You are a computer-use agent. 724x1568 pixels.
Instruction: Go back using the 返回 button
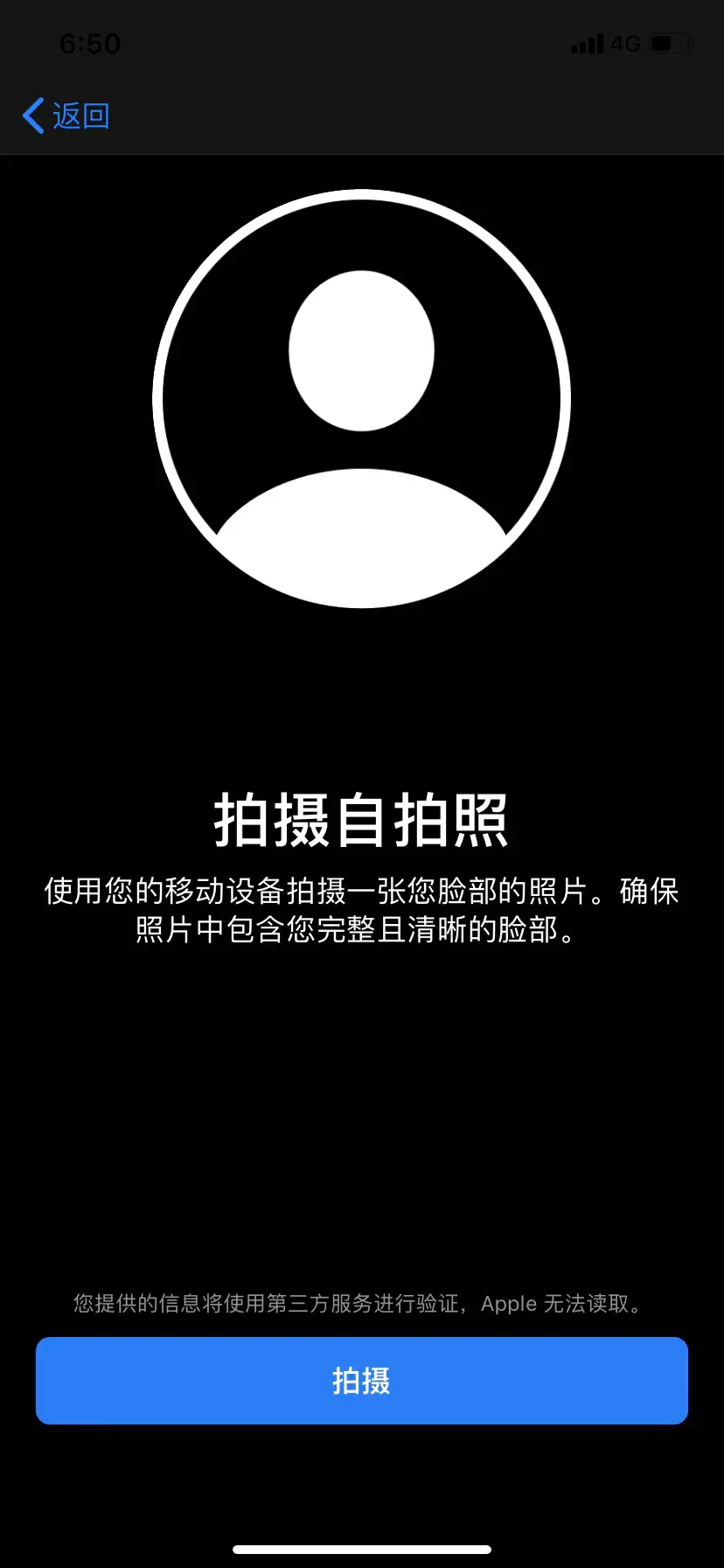[x=66, y=115]
